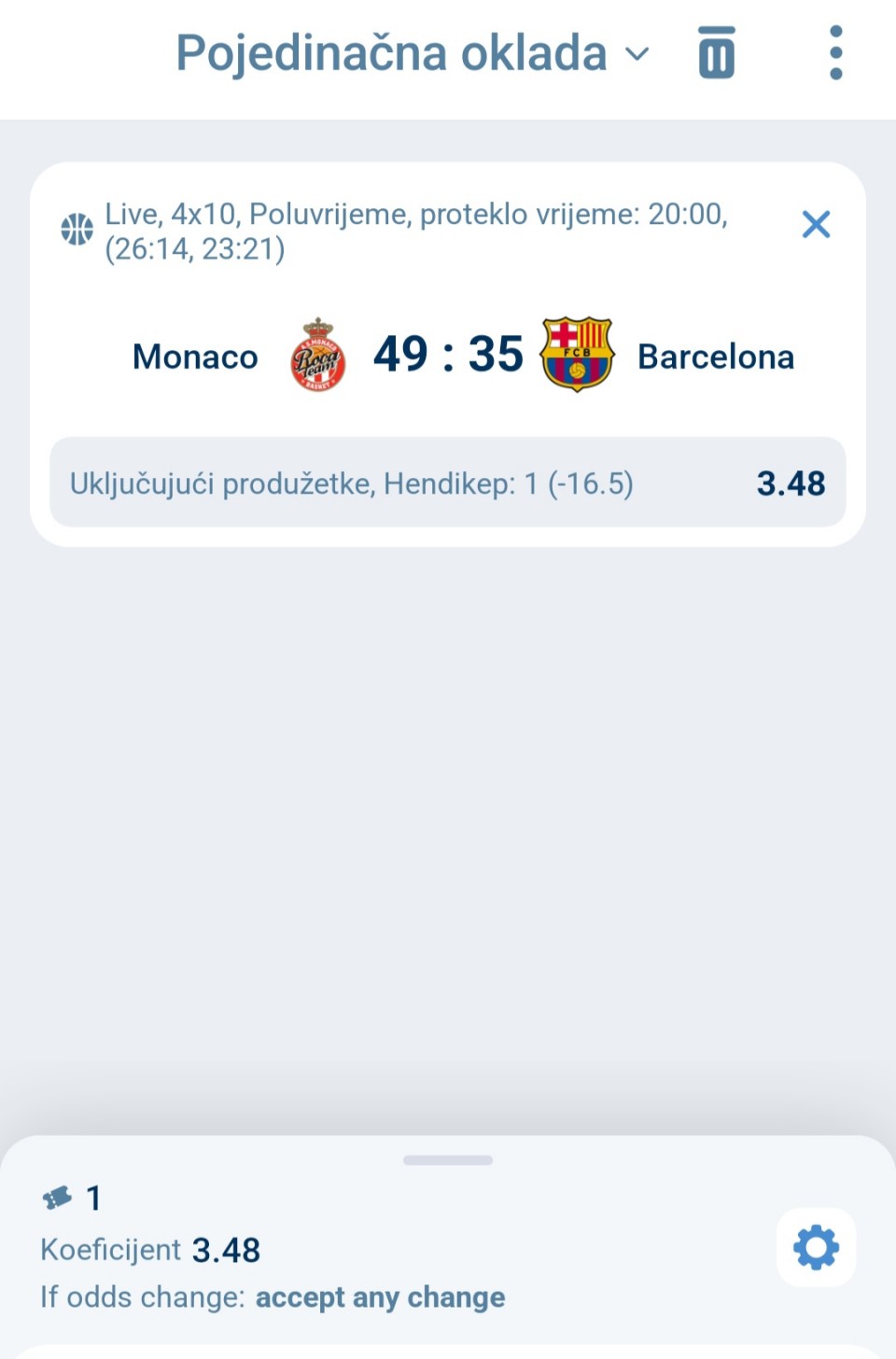Open the bet slip settings gear
This screenshot has height=1359, width=896.
click(x=816, y=1248)
